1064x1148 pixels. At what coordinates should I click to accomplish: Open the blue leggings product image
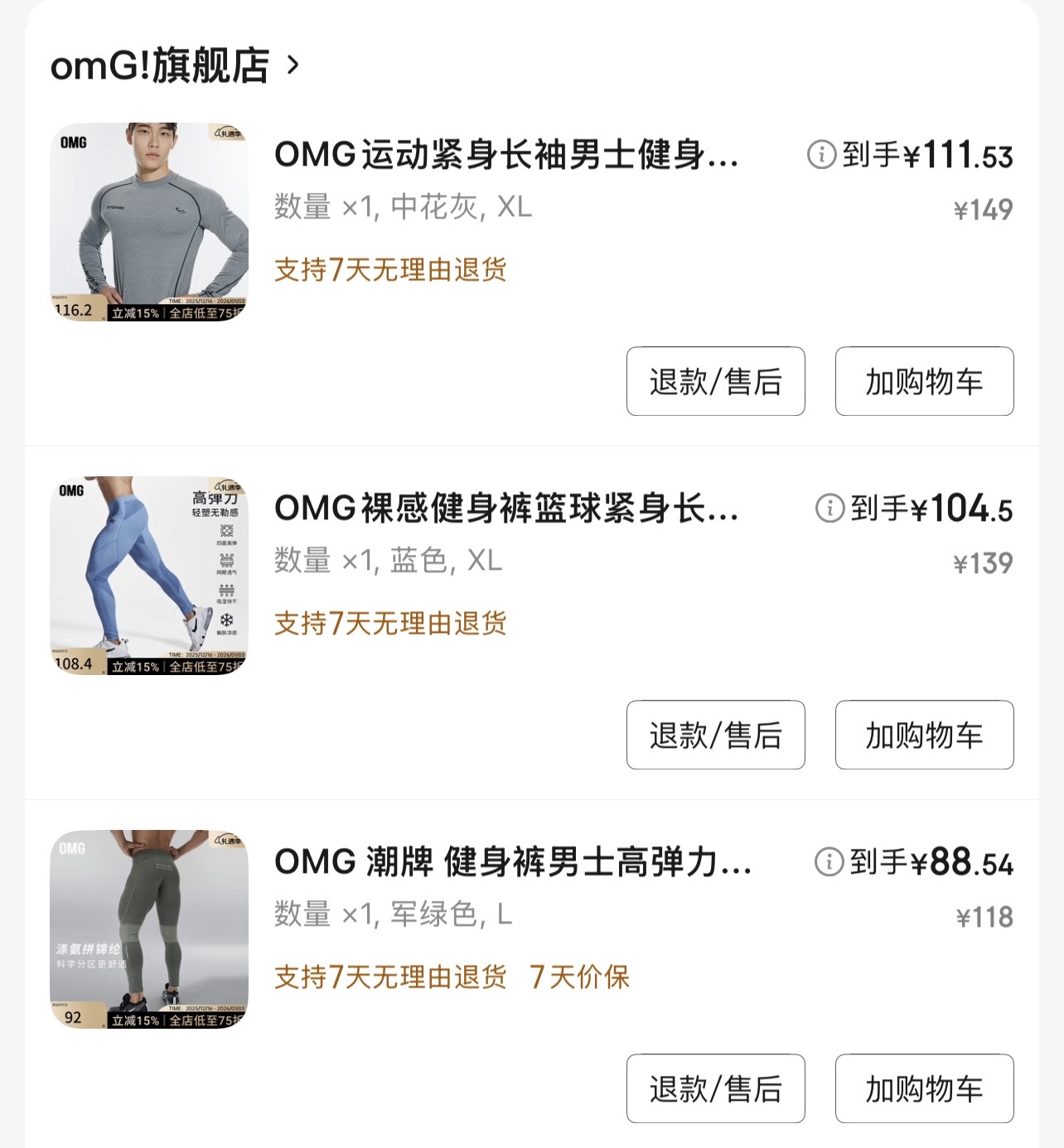[149, 576]
